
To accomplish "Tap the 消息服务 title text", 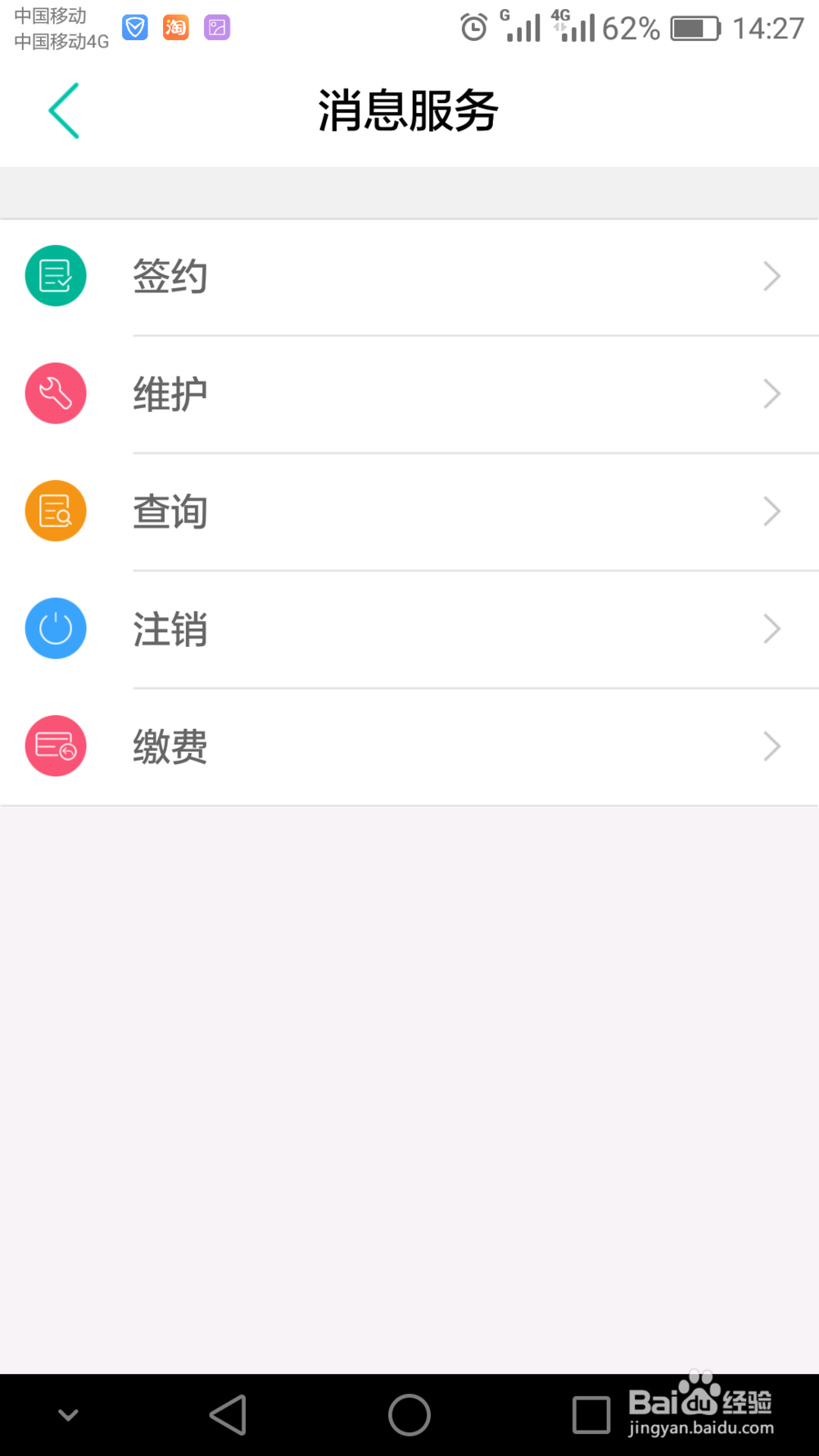I will click(409, 111).
